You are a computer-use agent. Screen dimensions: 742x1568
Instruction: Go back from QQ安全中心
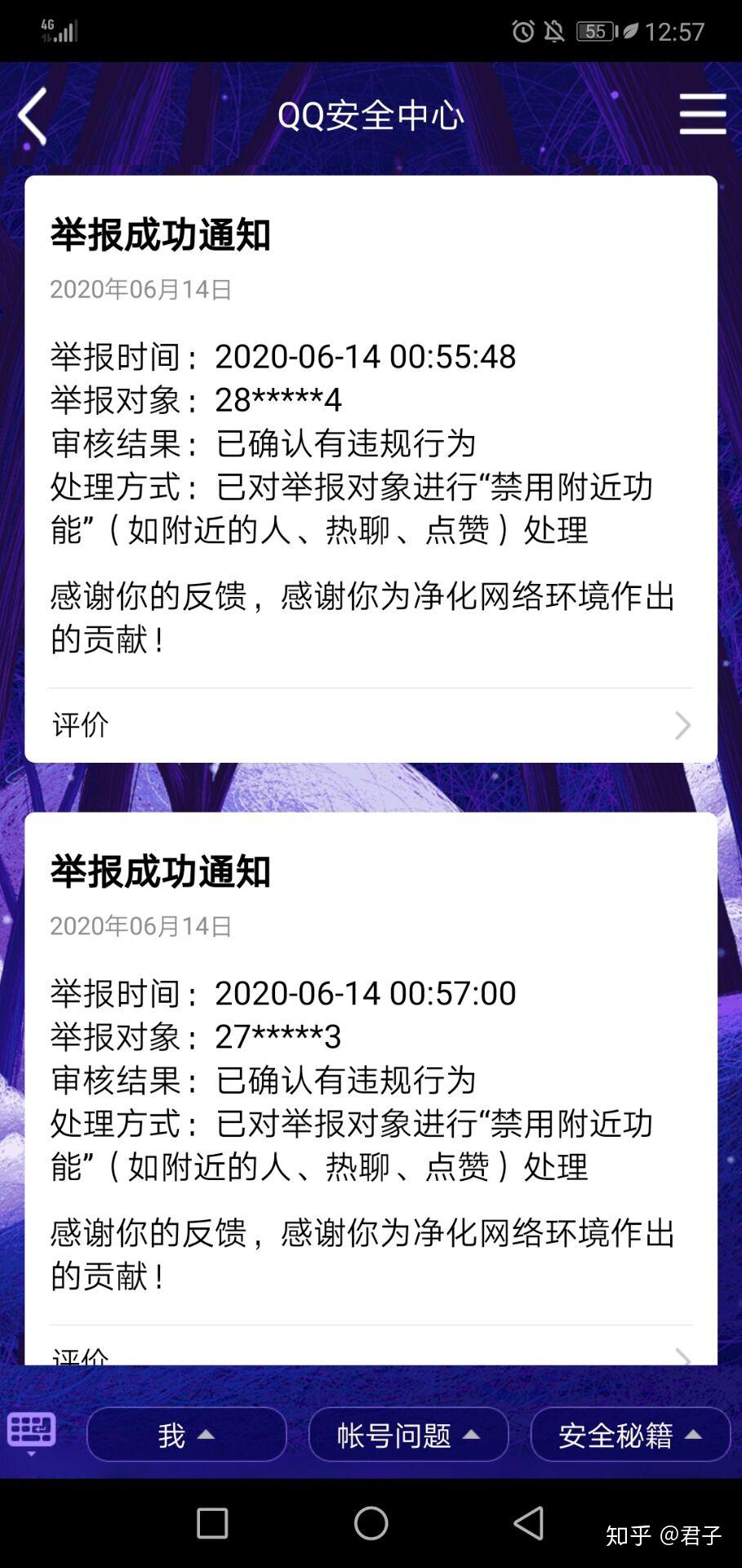click(x=33, y=116)
